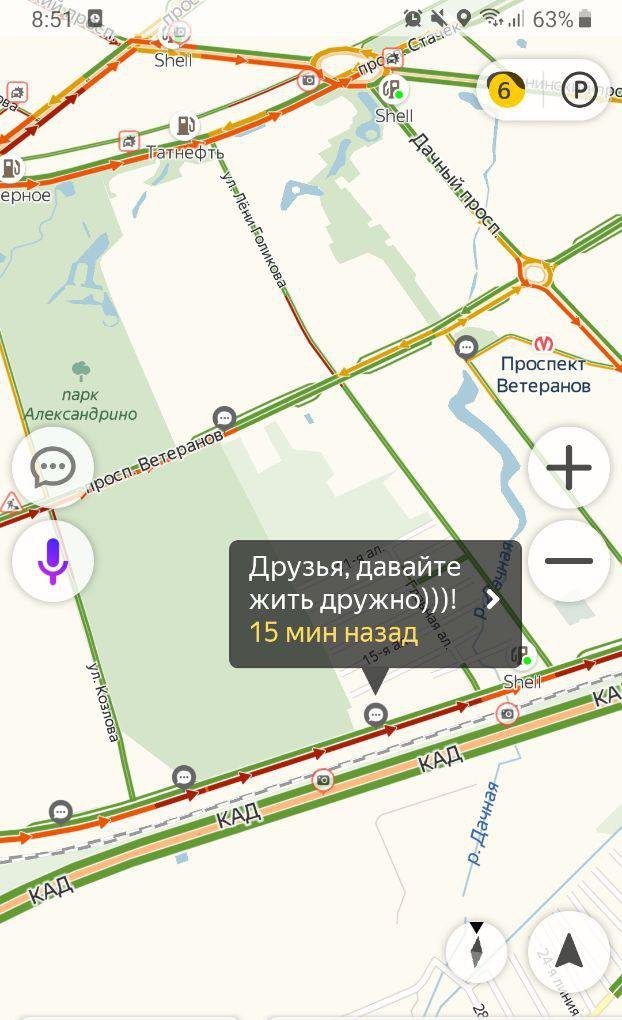The image size is (622, 1020).
Task: Center map on my location arrow
Action: pyautogui.click(x=569, y=951)
